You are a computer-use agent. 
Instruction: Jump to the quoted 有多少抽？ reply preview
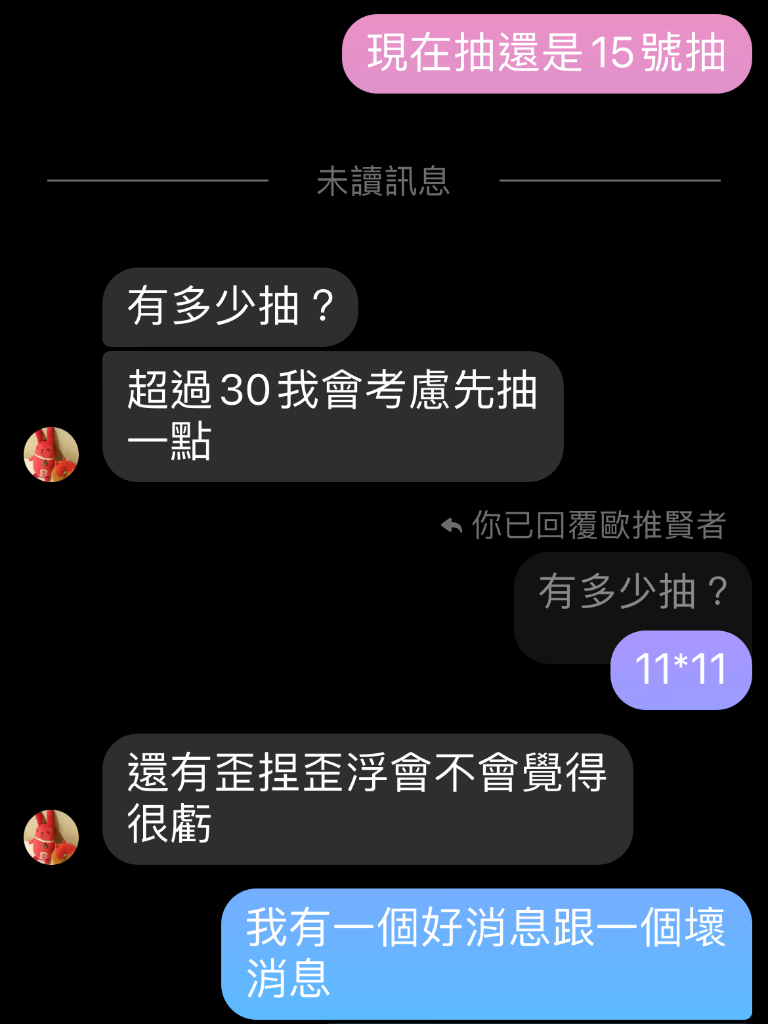632,592
